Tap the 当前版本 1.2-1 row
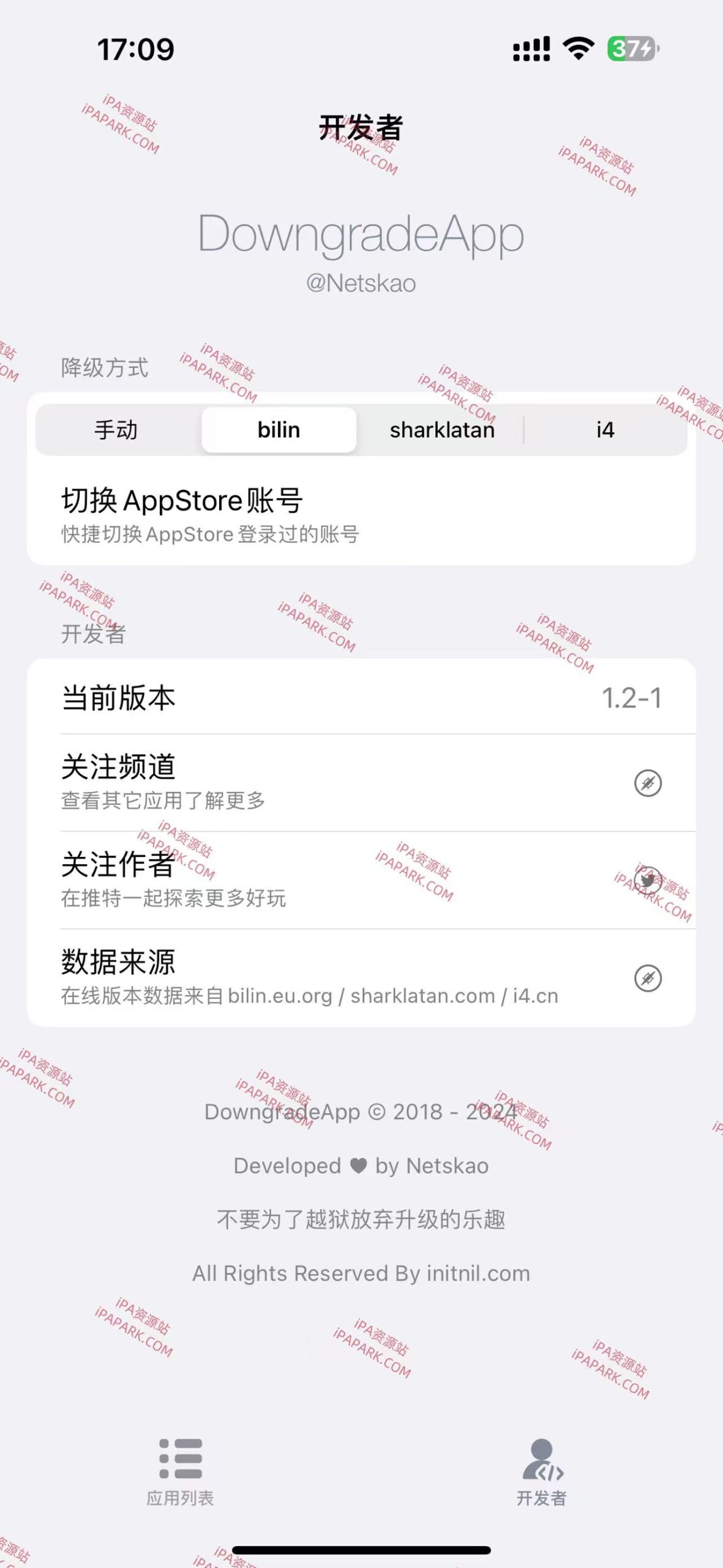This screenshot has height=1568, width=723. coord(361,698)
